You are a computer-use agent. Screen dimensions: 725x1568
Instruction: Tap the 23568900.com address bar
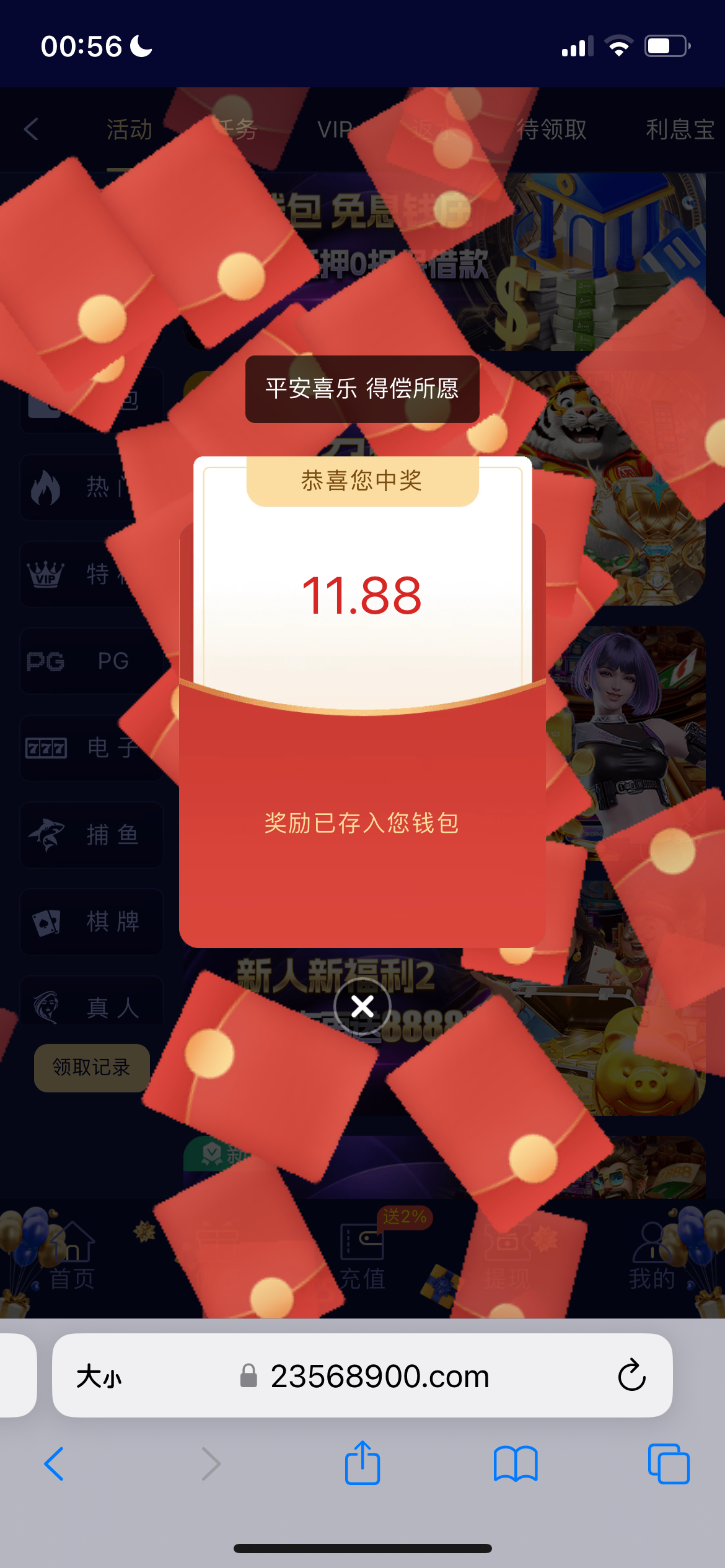tap(379, 1376)
